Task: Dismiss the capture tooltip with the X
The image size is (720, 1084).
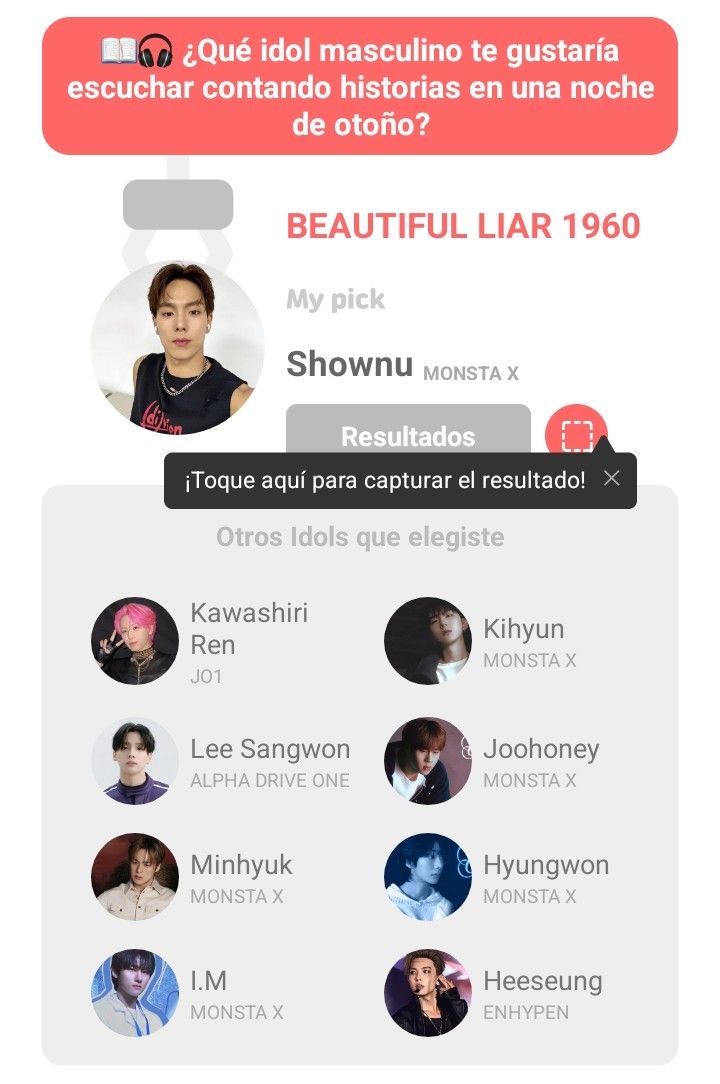Action: pyautogui.click(x=613, y=479)
